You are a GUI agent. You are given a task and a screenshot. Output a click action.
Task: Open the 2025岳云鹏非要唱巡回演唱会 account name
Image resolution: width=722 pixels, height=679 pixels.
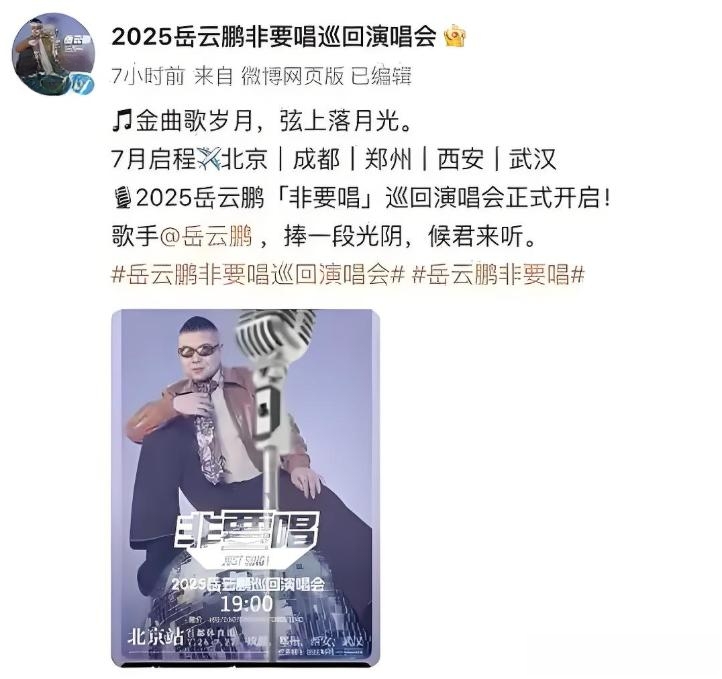pyautogui.click(x=273, y=38)
